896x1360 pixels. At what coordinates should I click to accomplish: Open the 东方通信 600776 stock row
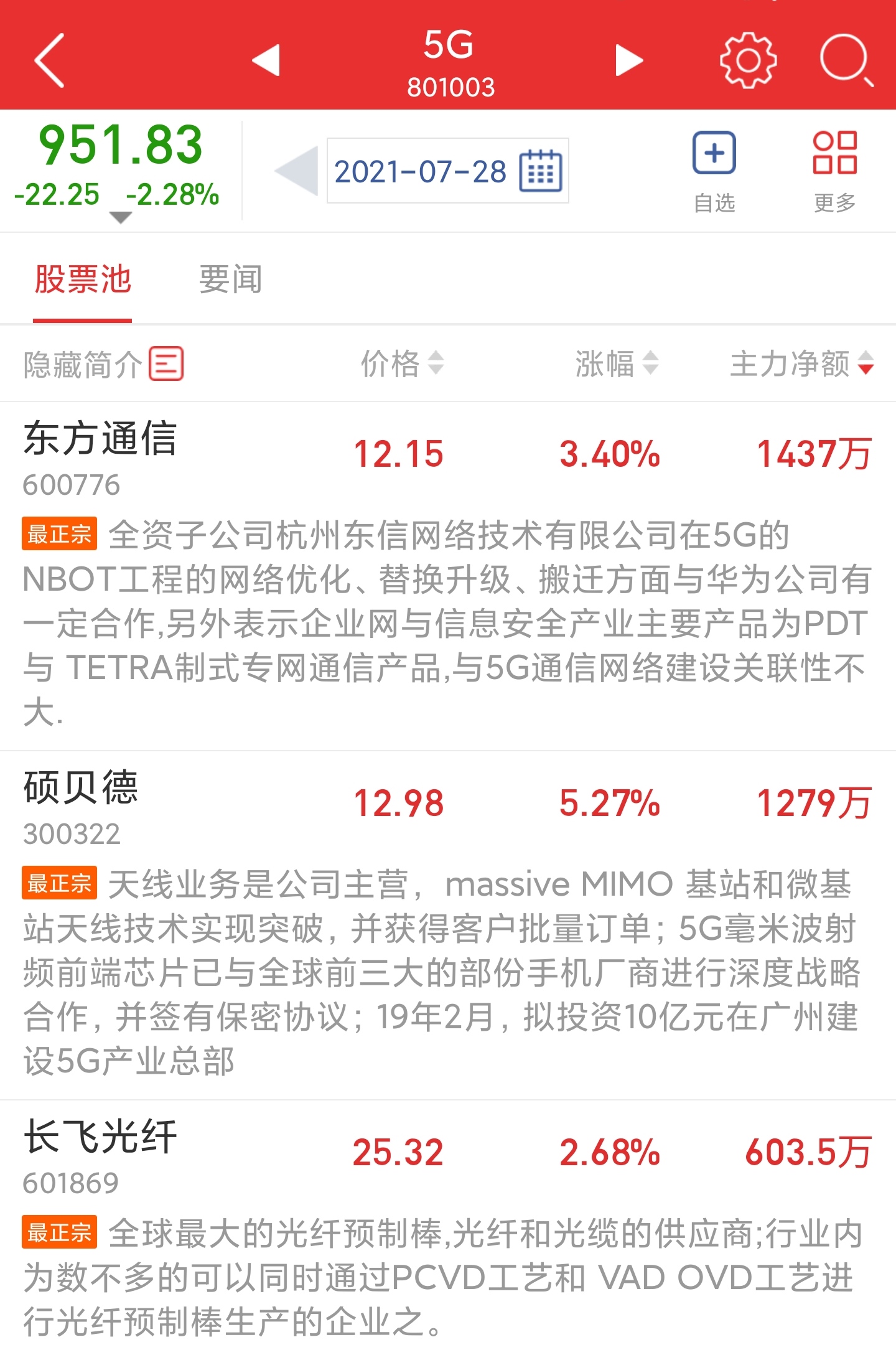pos(100,457)
